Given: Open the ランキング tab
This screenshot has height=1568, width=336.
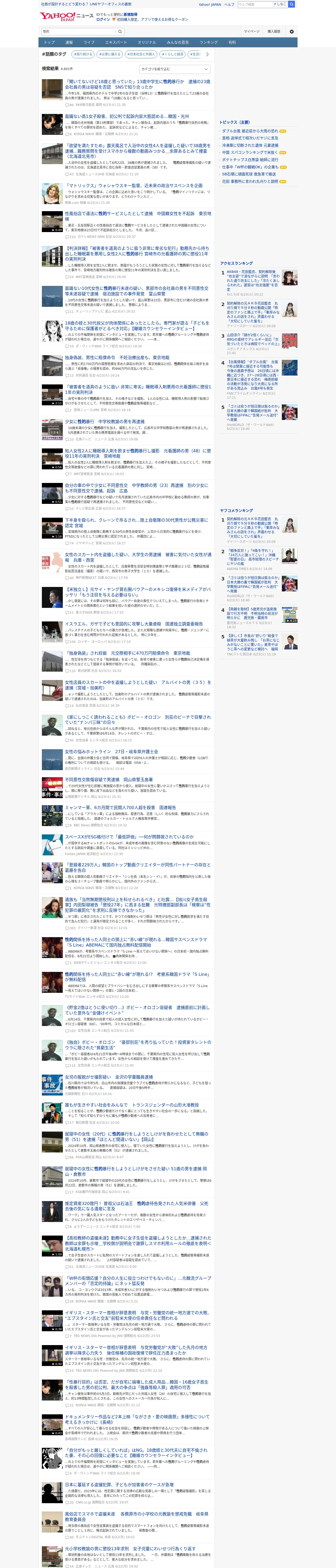Looking at the screenshot, I should pos(209,43).
